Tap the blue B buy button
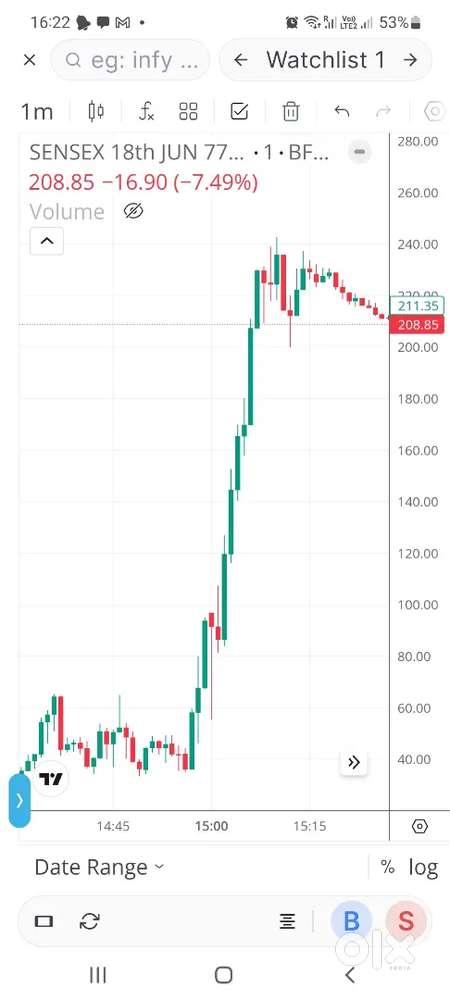 click(352, 922)
